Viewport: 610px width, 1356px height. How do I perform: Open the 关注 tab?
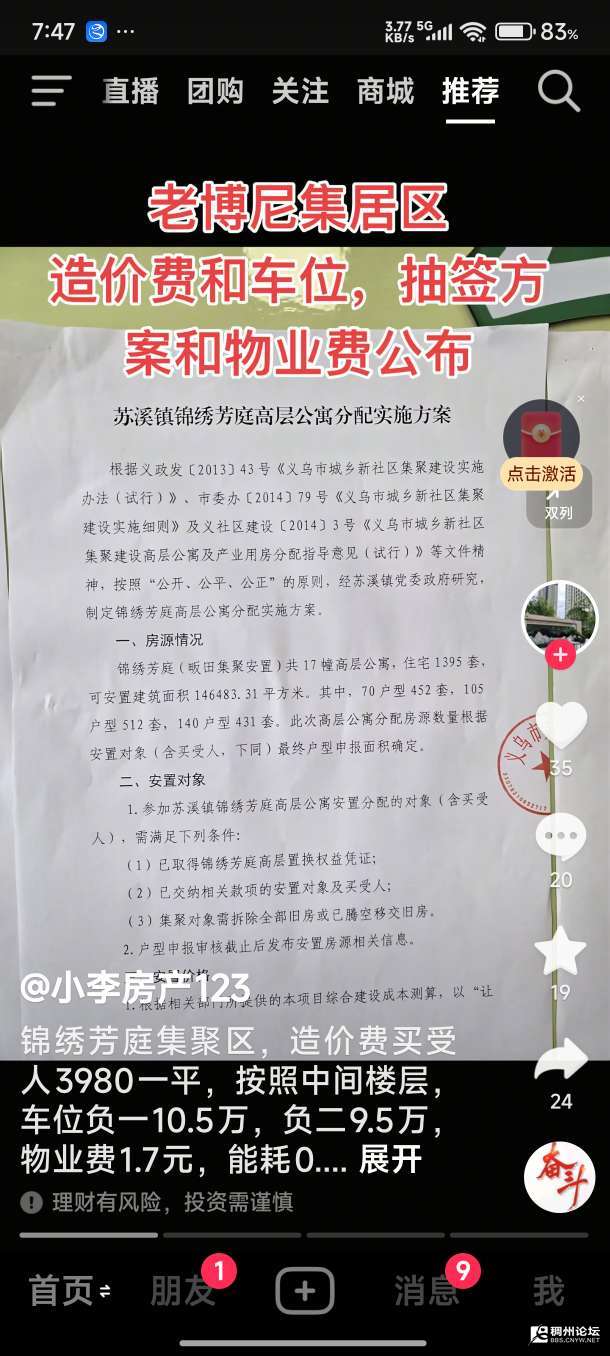point(300,92)
